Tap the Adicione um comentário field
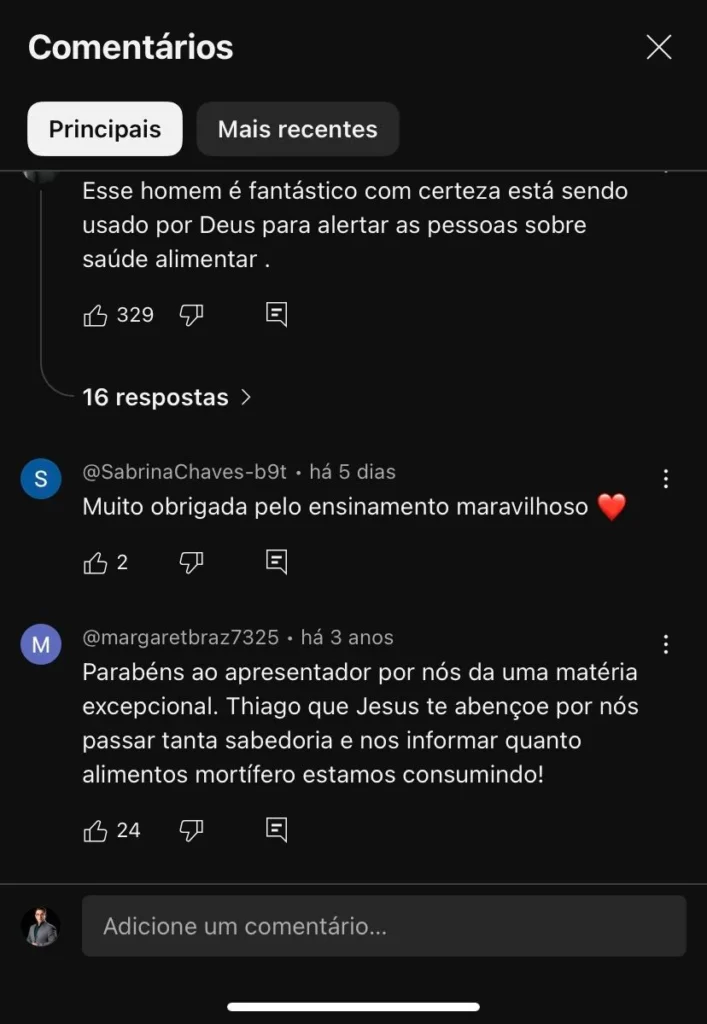The height and width of the screenshot is (1024, 707). point(384,926)
